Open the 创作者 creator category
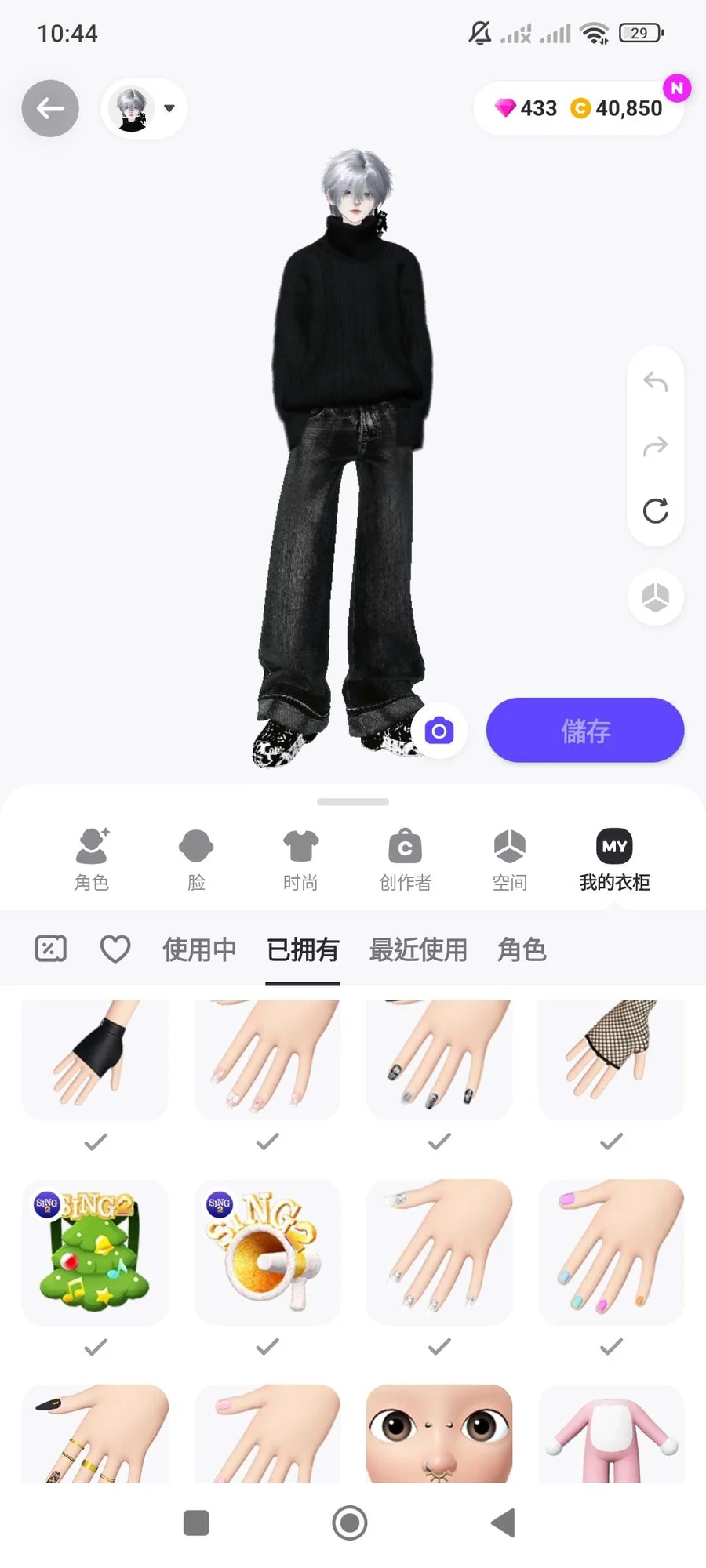 pyautogui.click(x=405, y=859)
